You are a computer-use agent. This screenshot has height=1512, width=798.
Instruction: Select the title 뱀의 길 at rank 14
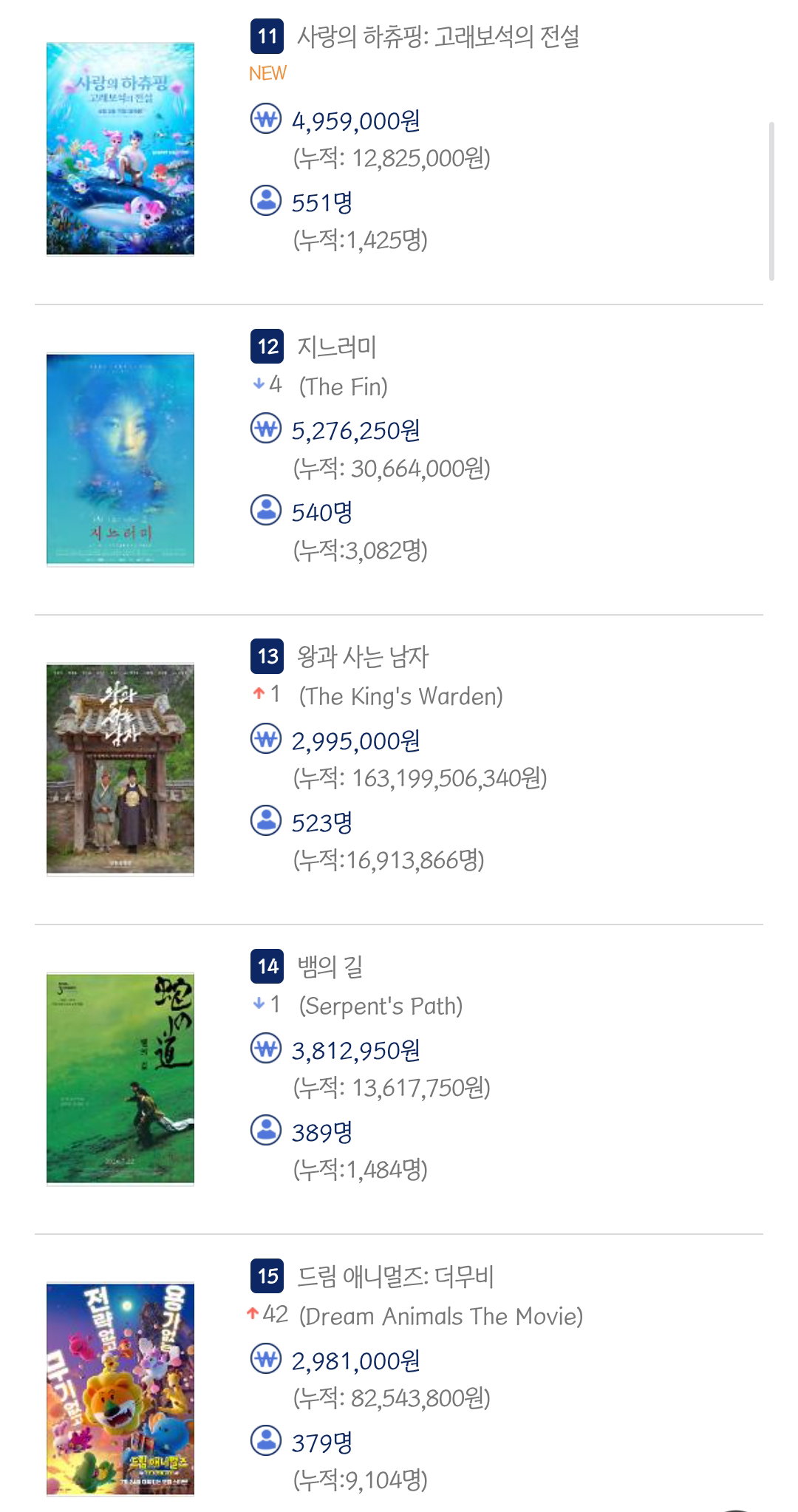pos(330,966)
